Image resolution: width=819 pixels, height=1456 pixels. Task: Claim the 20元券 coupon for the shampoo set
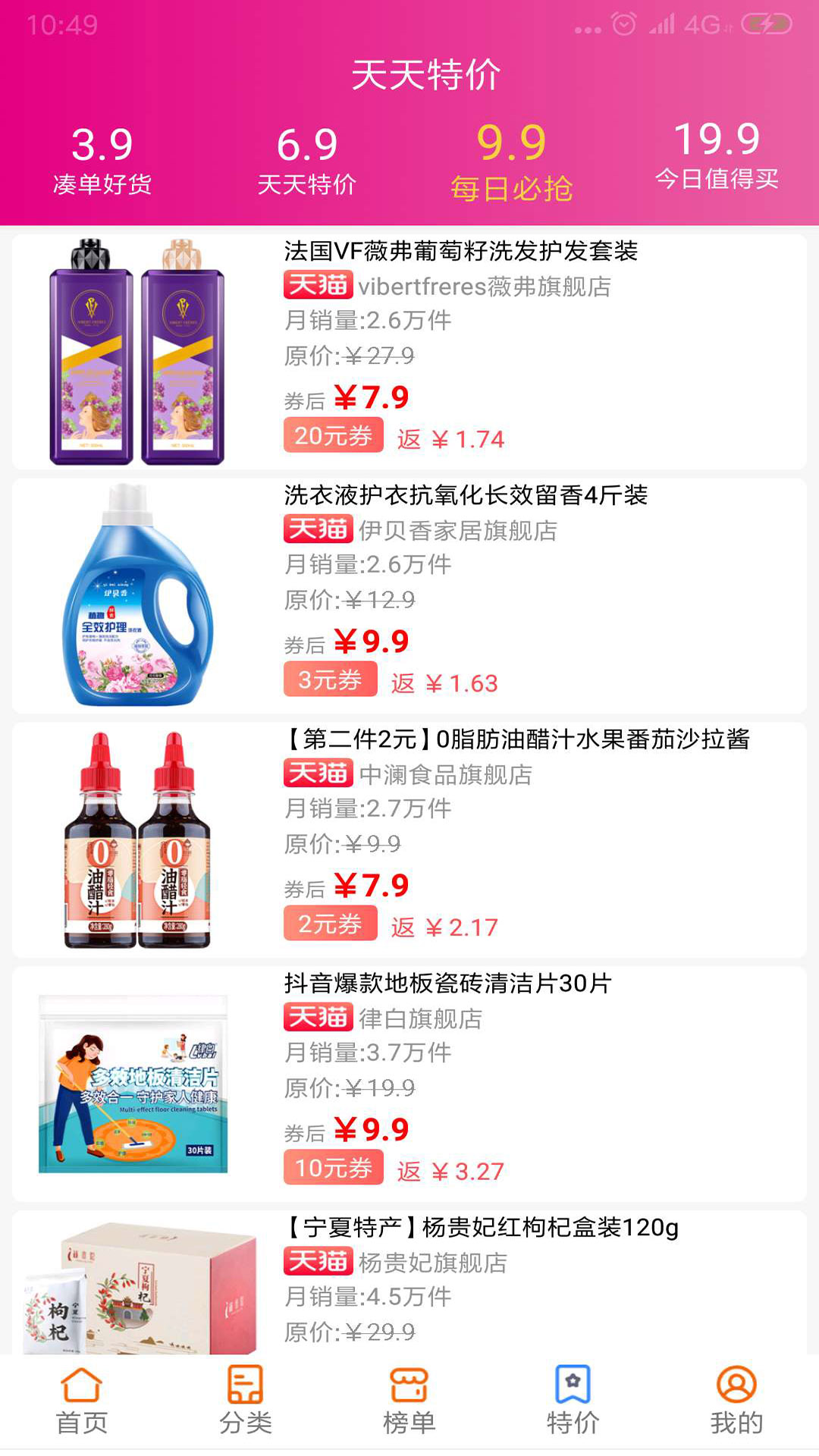(x=334, y=437)
